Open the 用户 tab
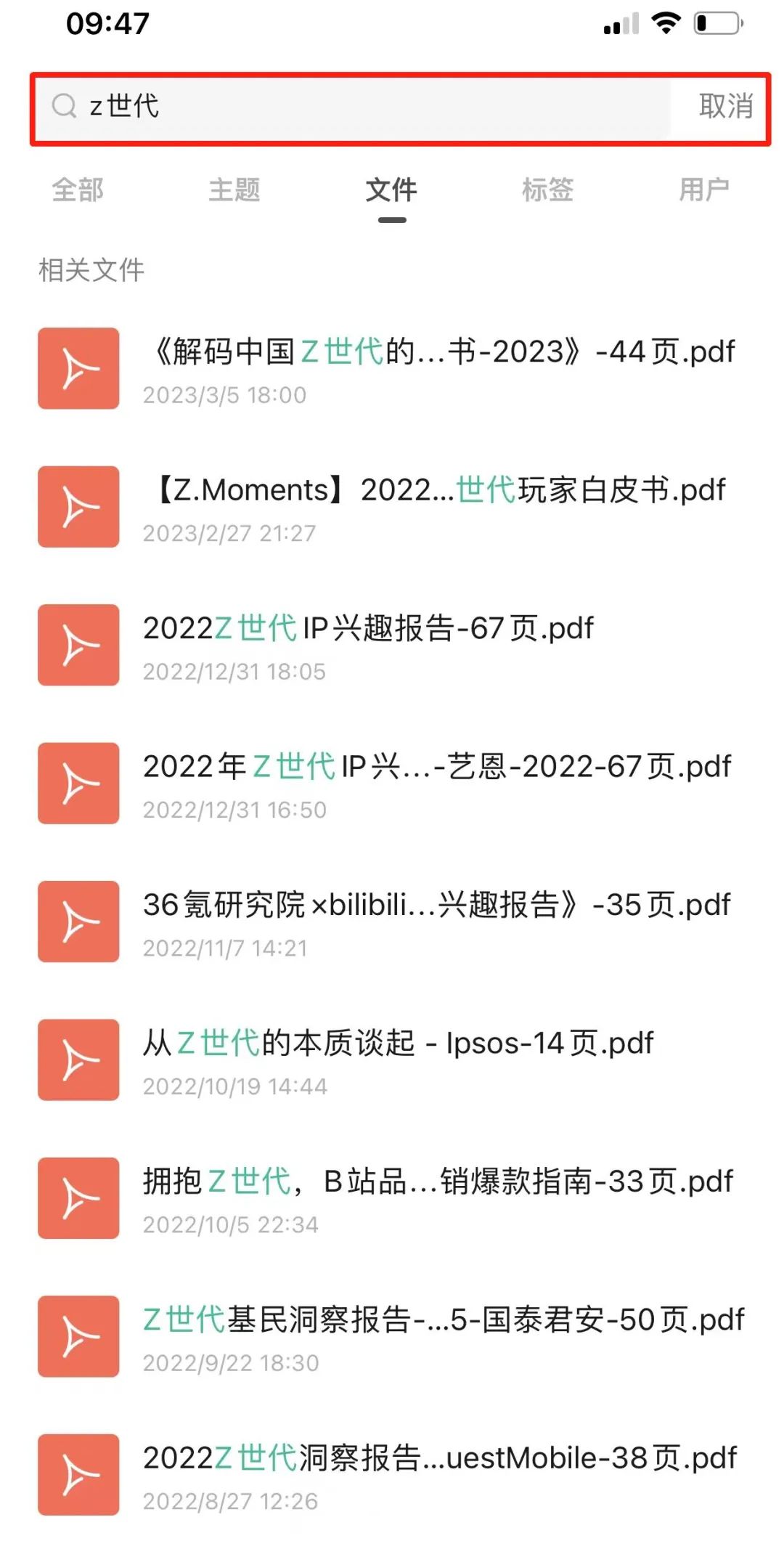Screen dimensions: 784x1549 (x=703, y=190)
